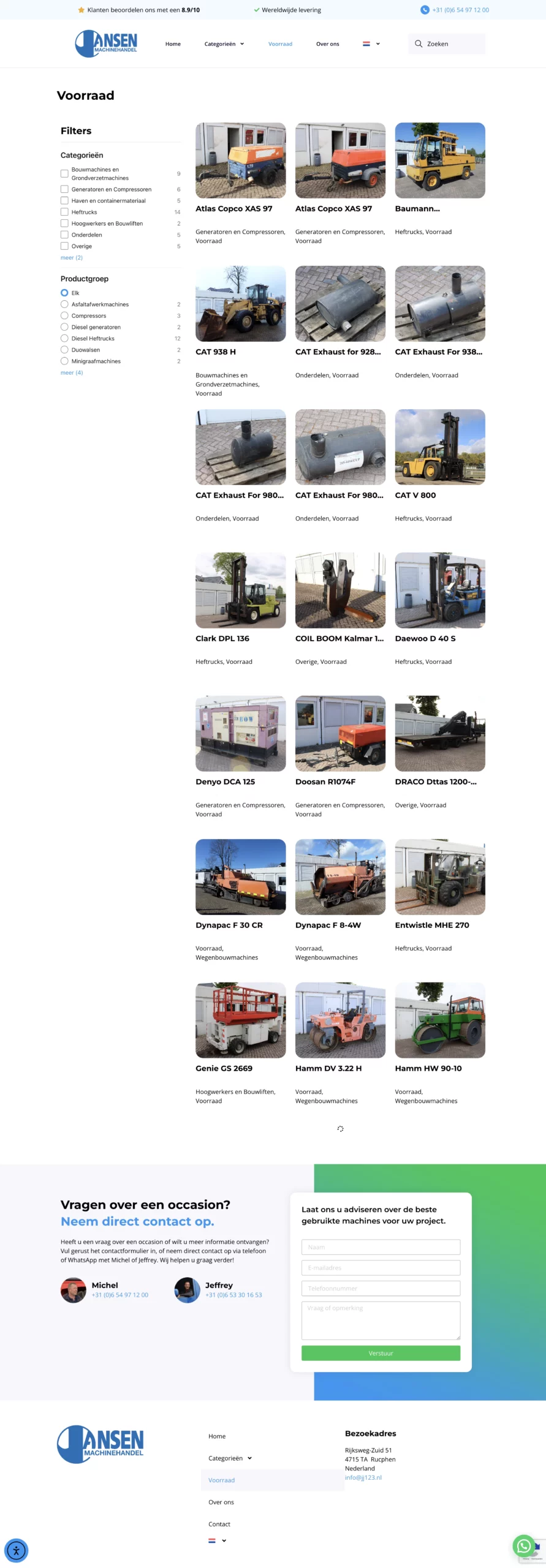The image size is (546, 1568).
Task: Enter your name in the Naam field
Action: point(381,1246)
